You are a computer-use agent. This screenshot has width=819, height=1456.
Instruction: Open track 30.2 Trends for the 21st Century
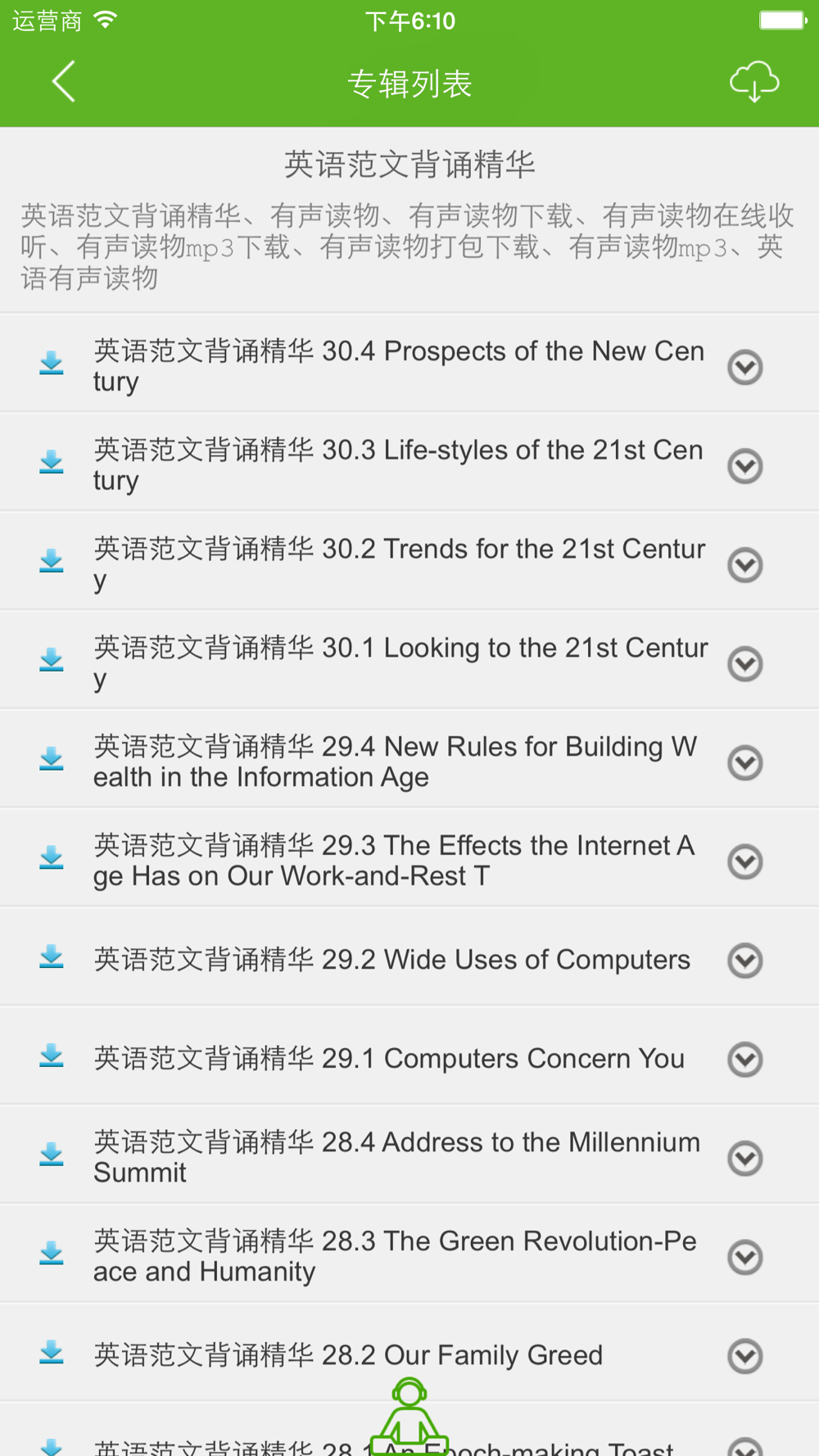(399, 563)
